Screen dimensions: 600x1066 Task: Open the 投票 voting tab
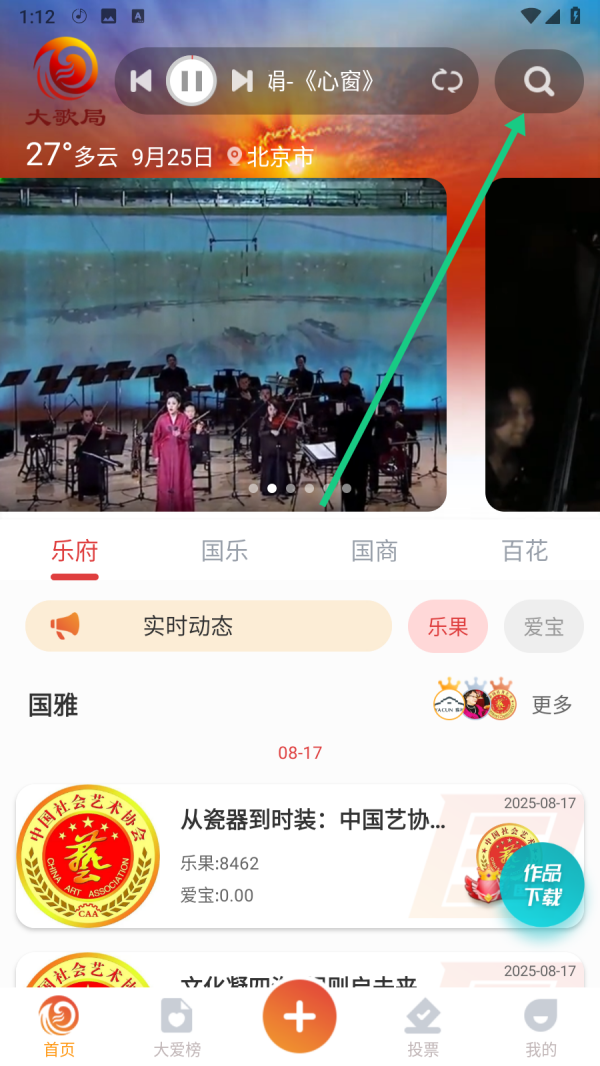(423, 1027)
